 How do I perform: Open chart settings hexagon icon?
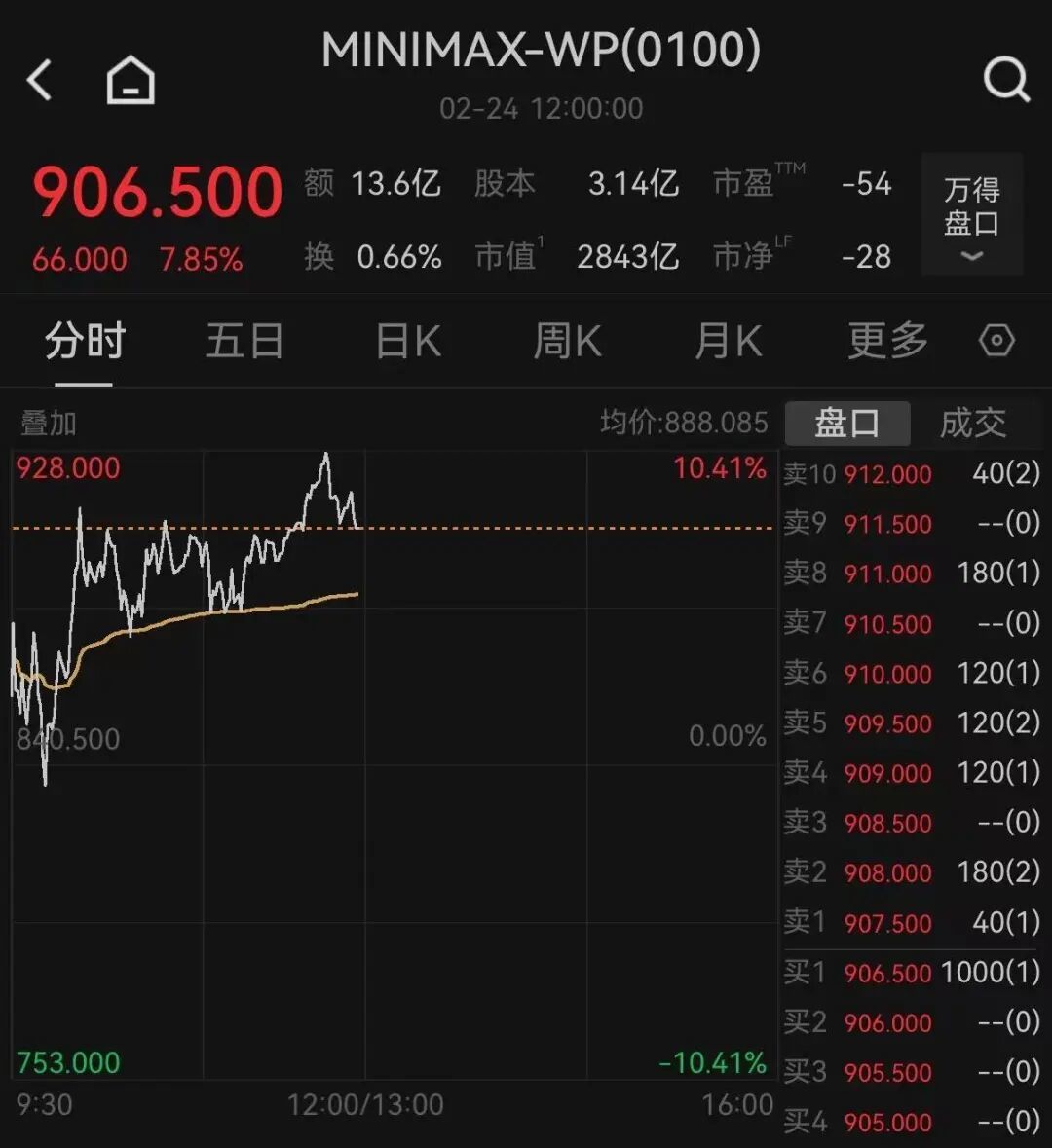pos(996,341)
